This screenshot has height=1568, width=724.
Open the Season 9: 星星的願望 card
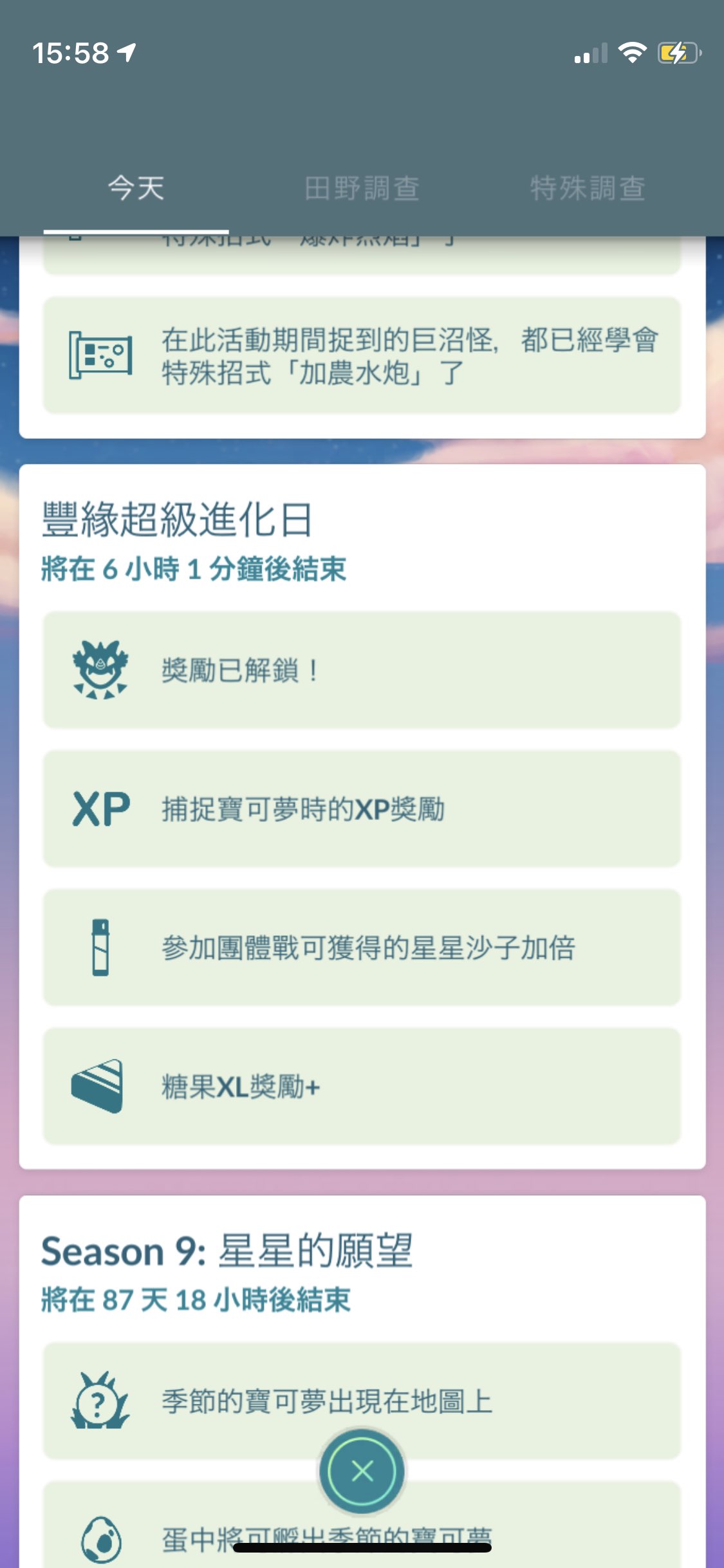click(227, 1251)
